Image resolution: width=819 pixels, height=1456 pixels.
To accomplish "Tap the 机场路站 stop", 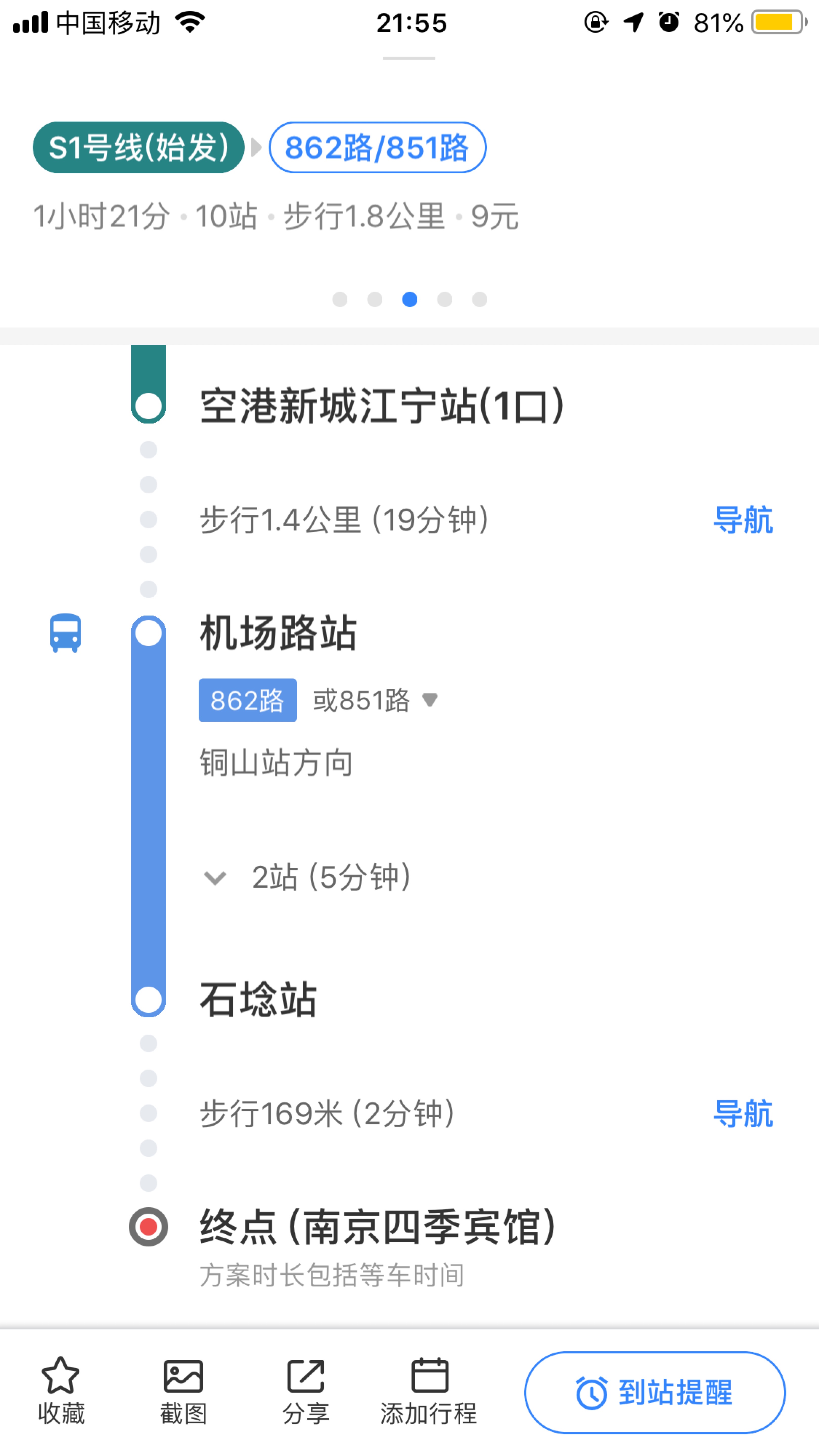I will tap(278, 633).
